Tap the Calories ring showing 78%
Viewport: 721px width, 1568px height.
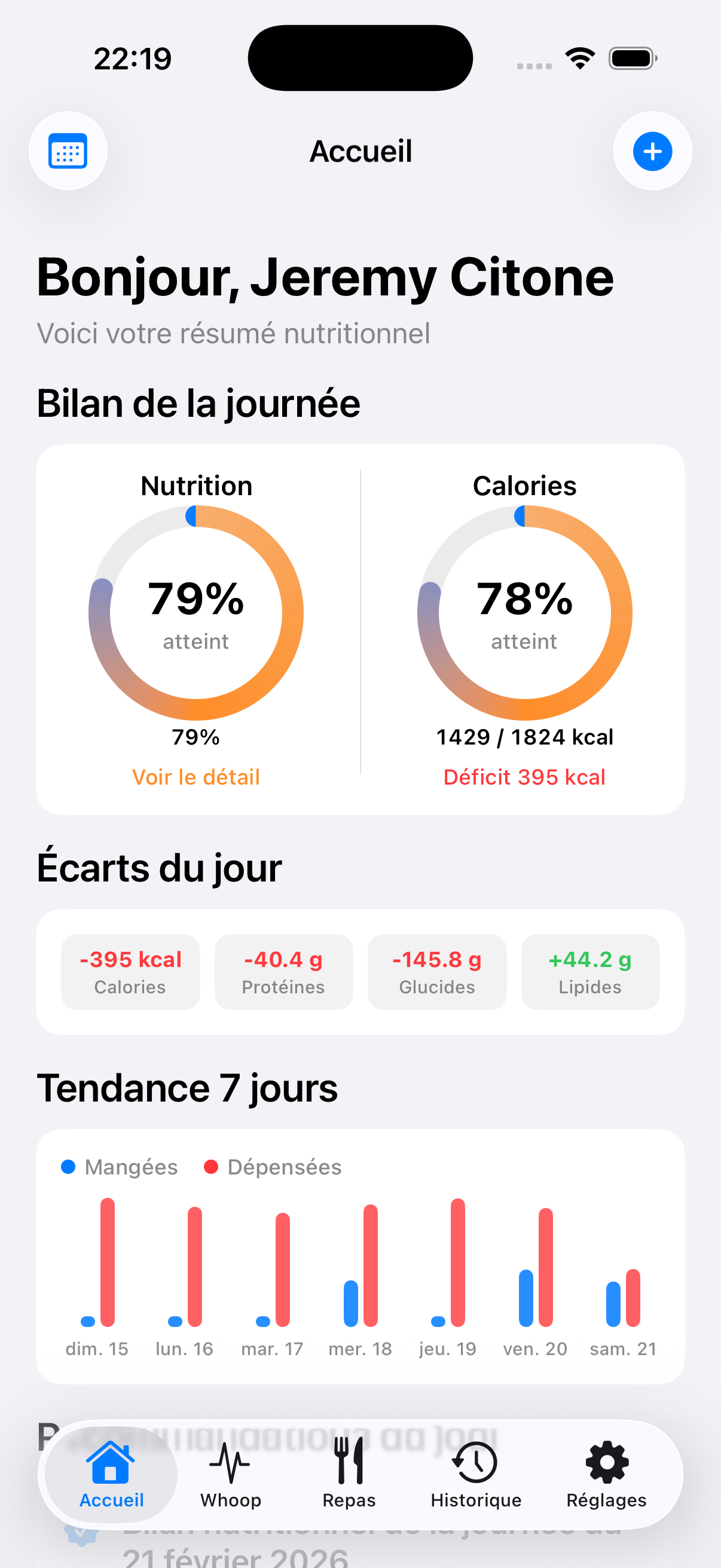pyautogui.click(x=524, y=613)
